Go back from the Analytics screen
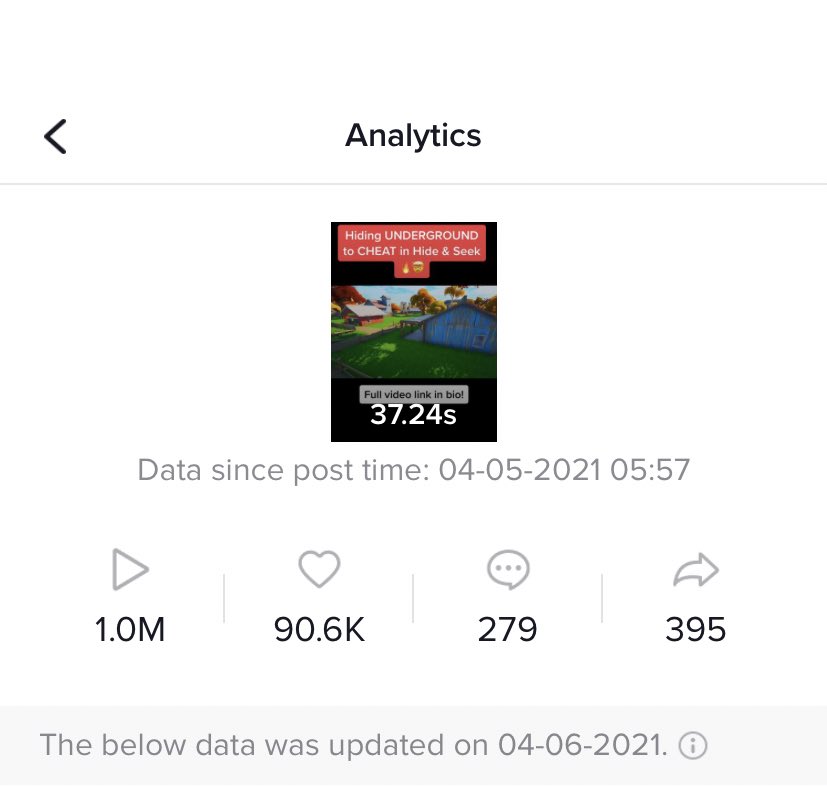The image size is (827, 786). click(x=56, y=136)
